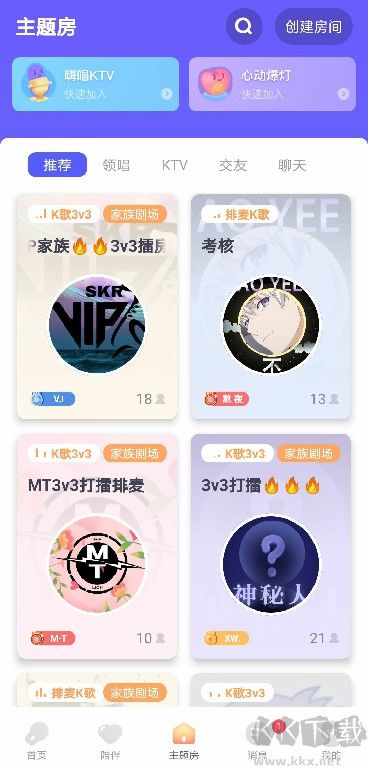Open the 消息 tab
This screenshot has height=768, width=368.
click(x=257, y=740)
